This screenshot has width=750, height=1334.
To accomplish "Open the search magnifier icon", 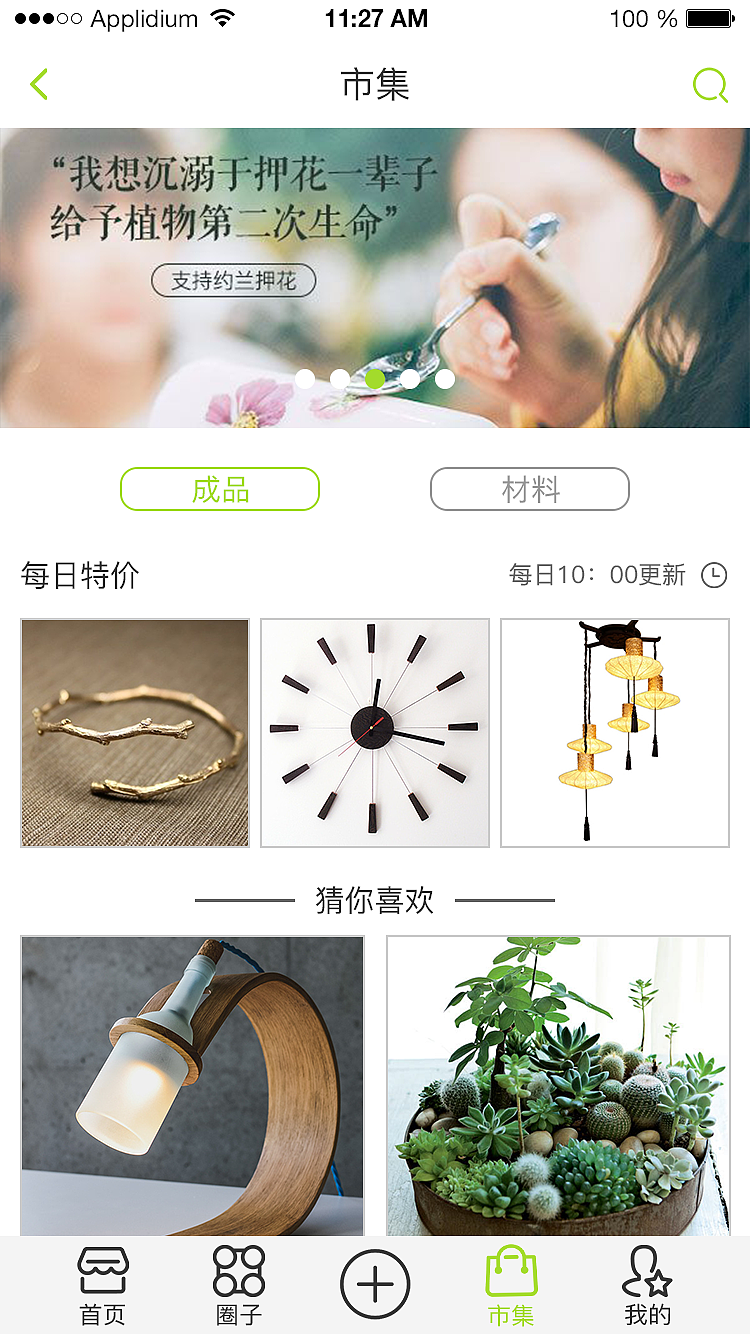I will pos(710,84).
